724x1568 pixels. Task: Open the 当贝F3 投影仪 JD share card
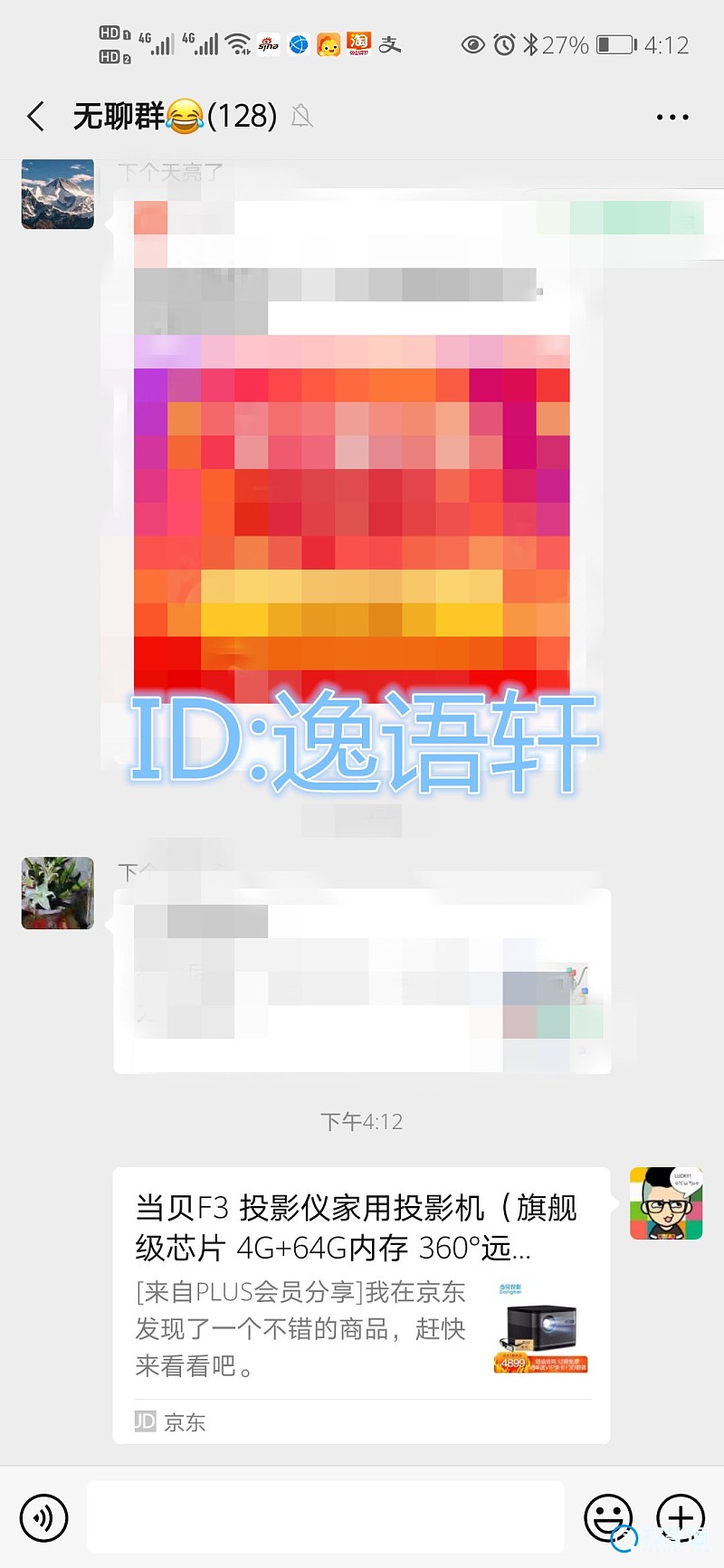(x=360, y=1305)
